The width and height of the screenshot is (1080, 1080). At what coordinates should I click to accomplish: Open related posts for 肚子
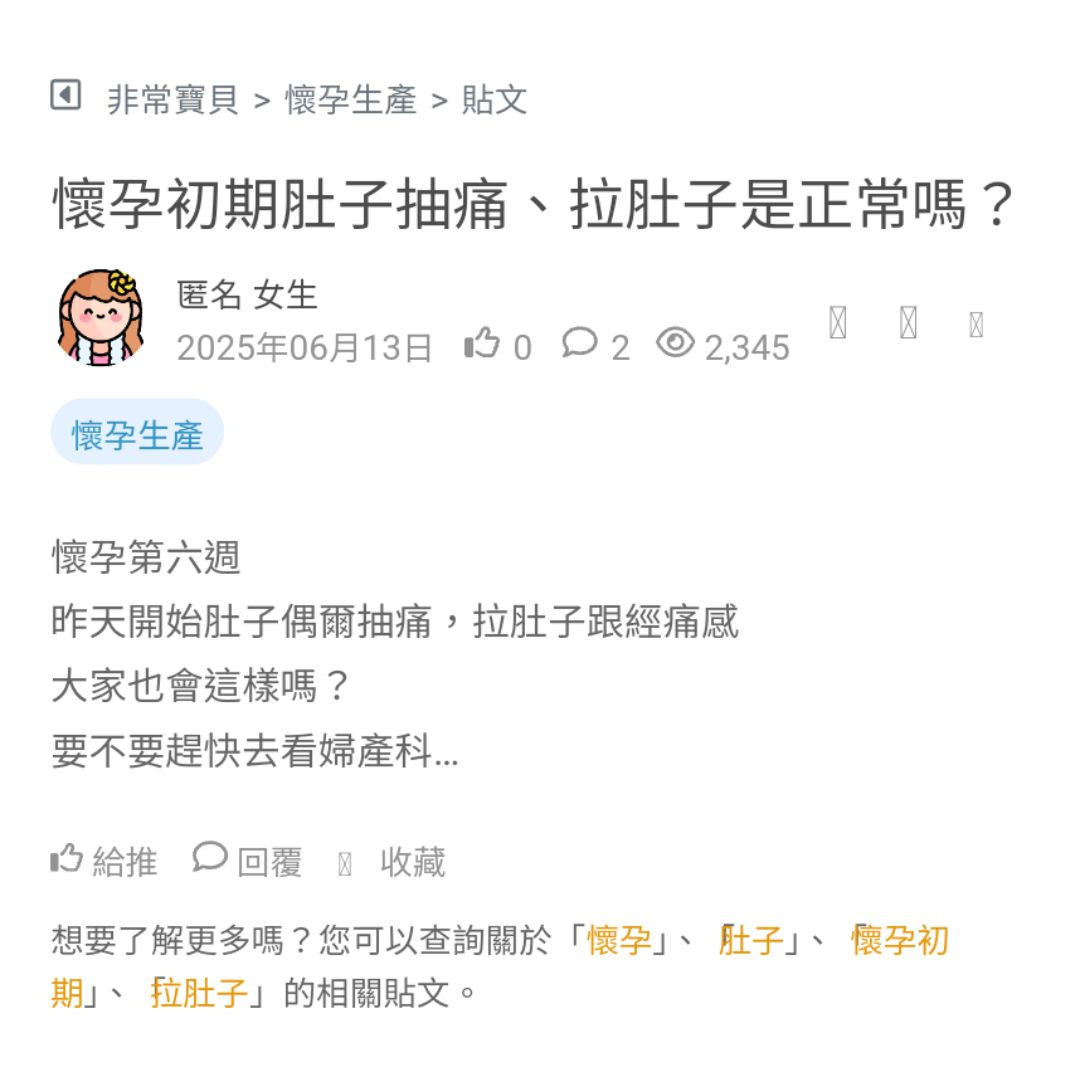[752, 941]
